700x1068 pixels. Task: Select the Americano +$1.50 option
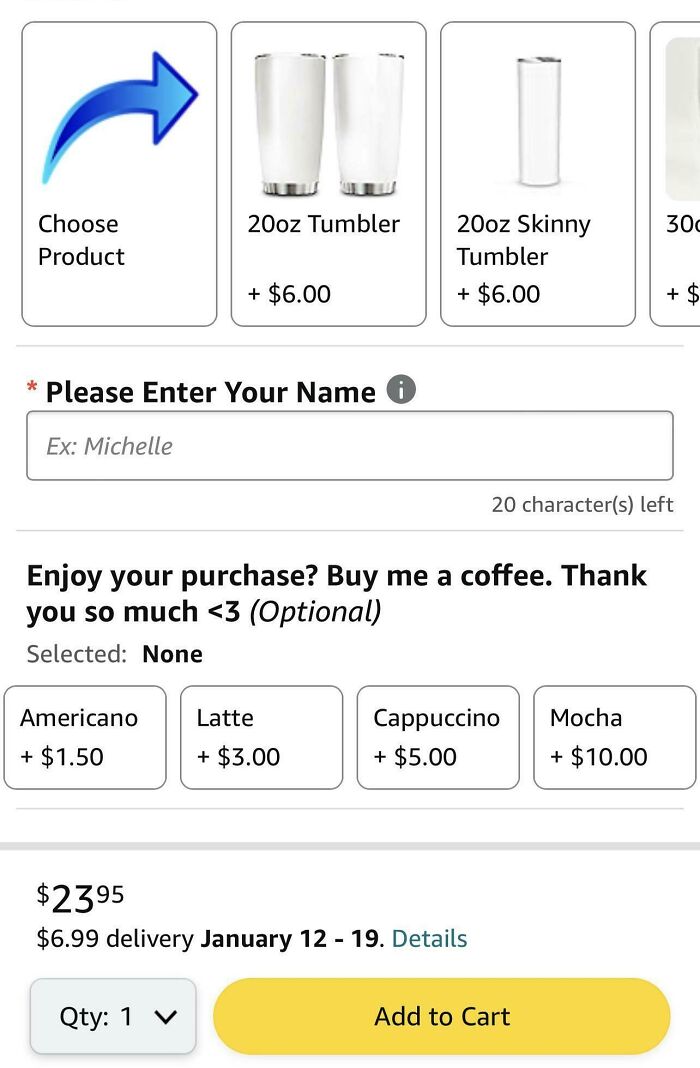pos(85,737)
